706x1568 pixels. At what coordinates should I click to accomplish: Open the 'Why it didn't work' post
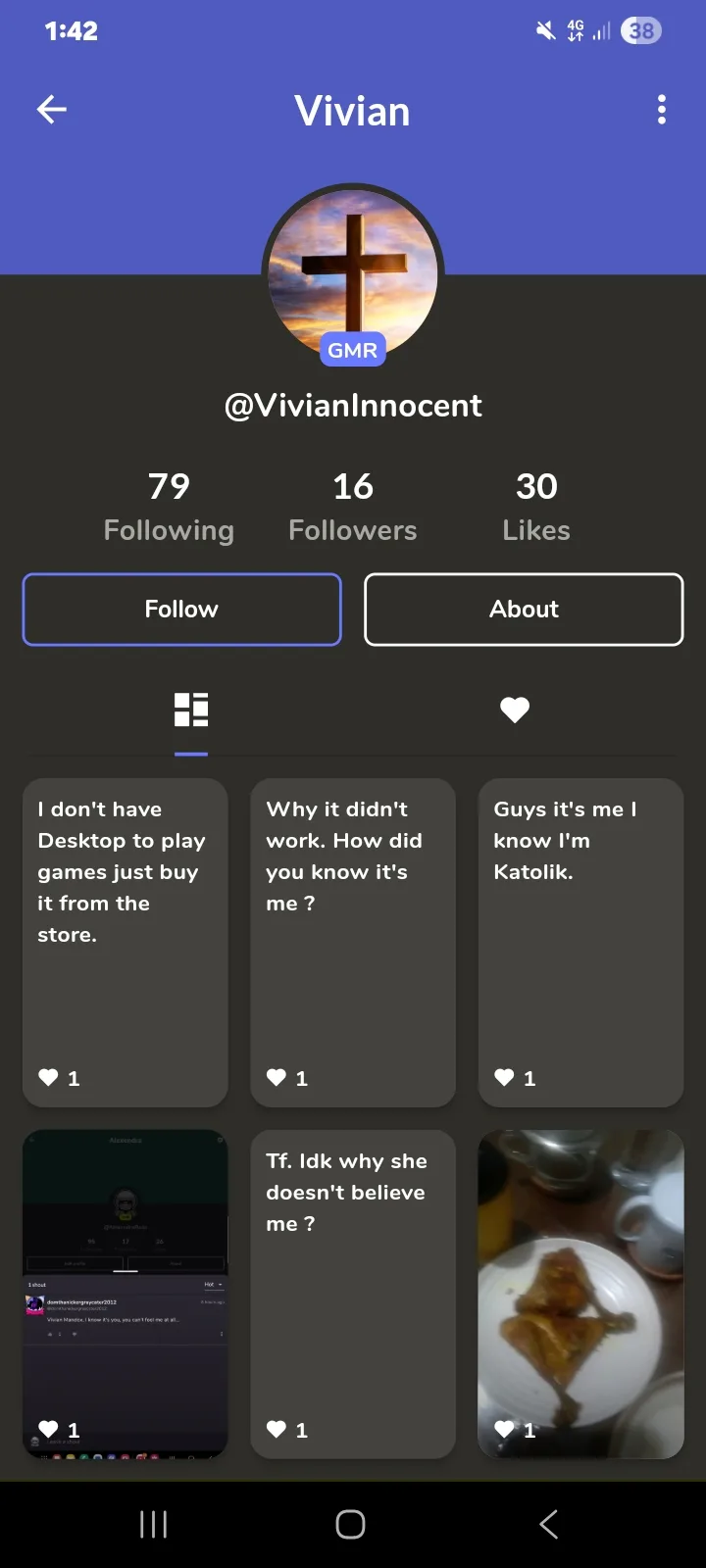pyautogui.click(x=353, y=941)
